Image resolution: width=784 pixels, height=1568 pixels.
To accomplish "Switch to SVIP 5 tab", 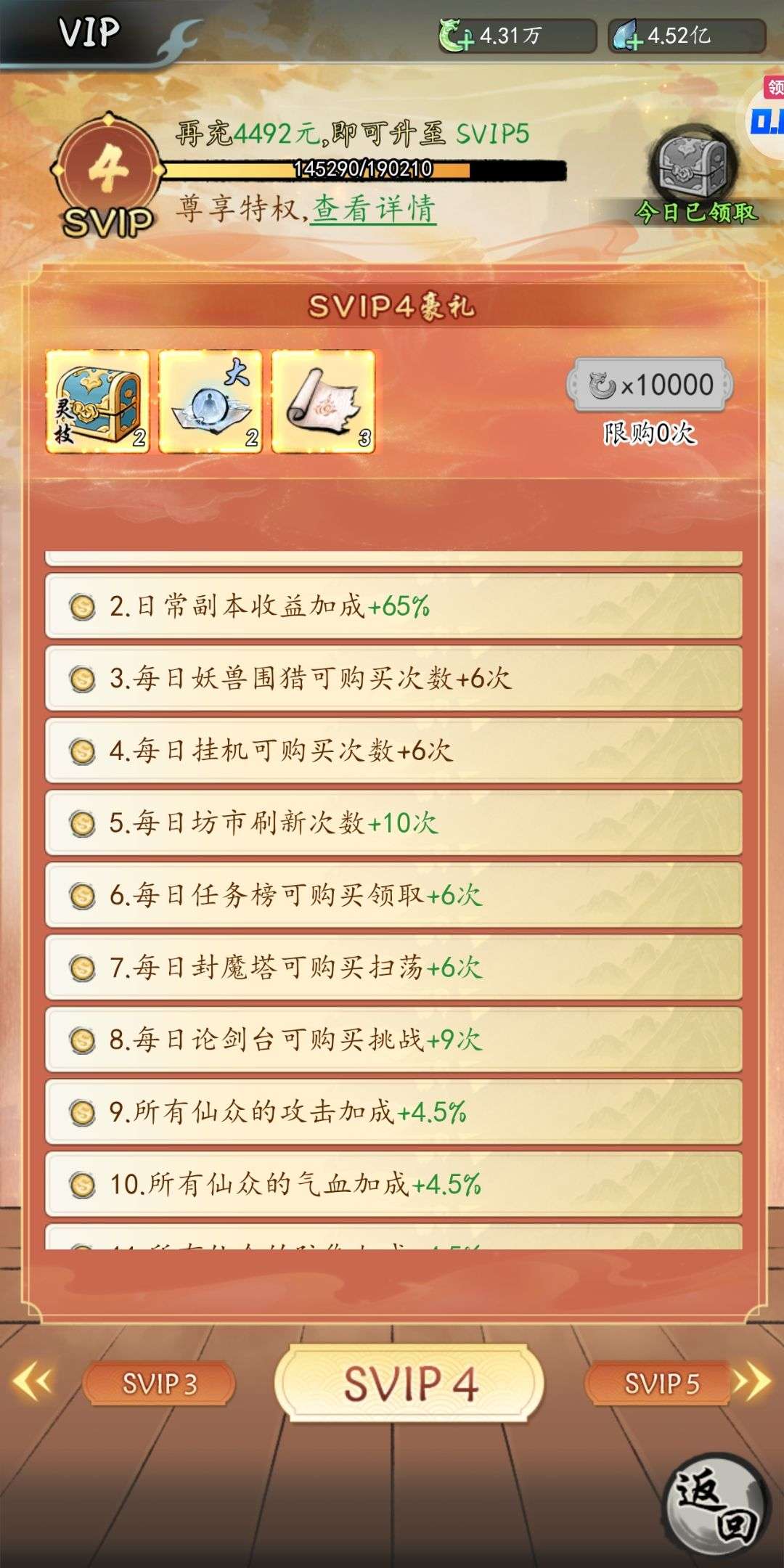I will tap(661, 1383).
